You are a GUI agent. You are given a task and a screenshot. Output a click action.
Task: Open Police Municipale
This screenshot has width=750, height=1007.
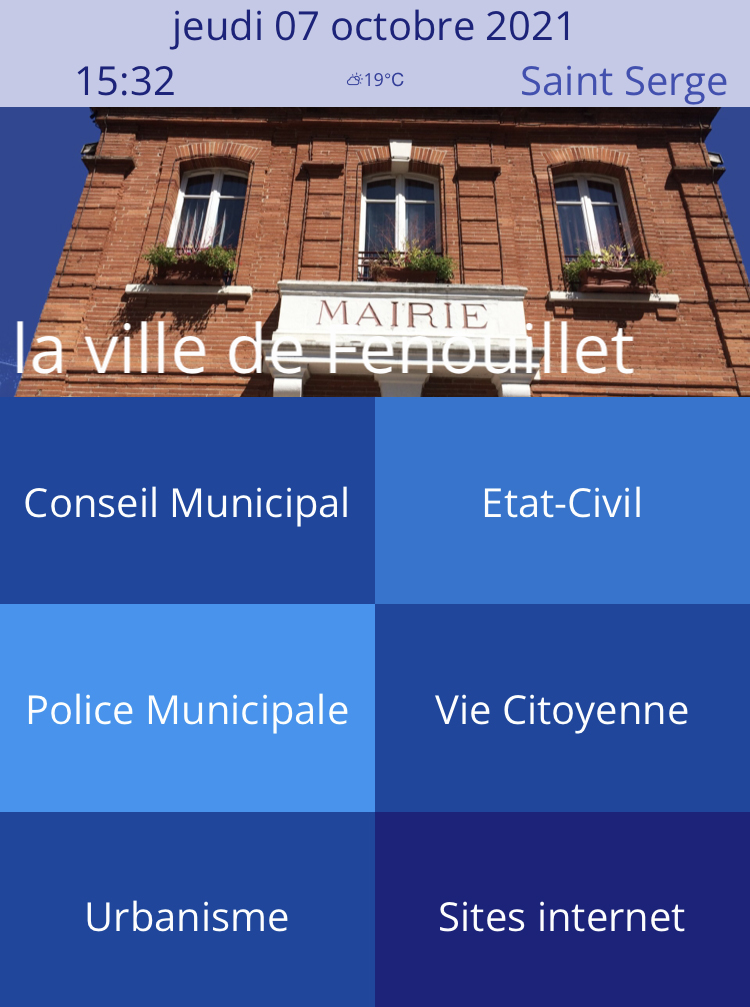click(187, 709)
